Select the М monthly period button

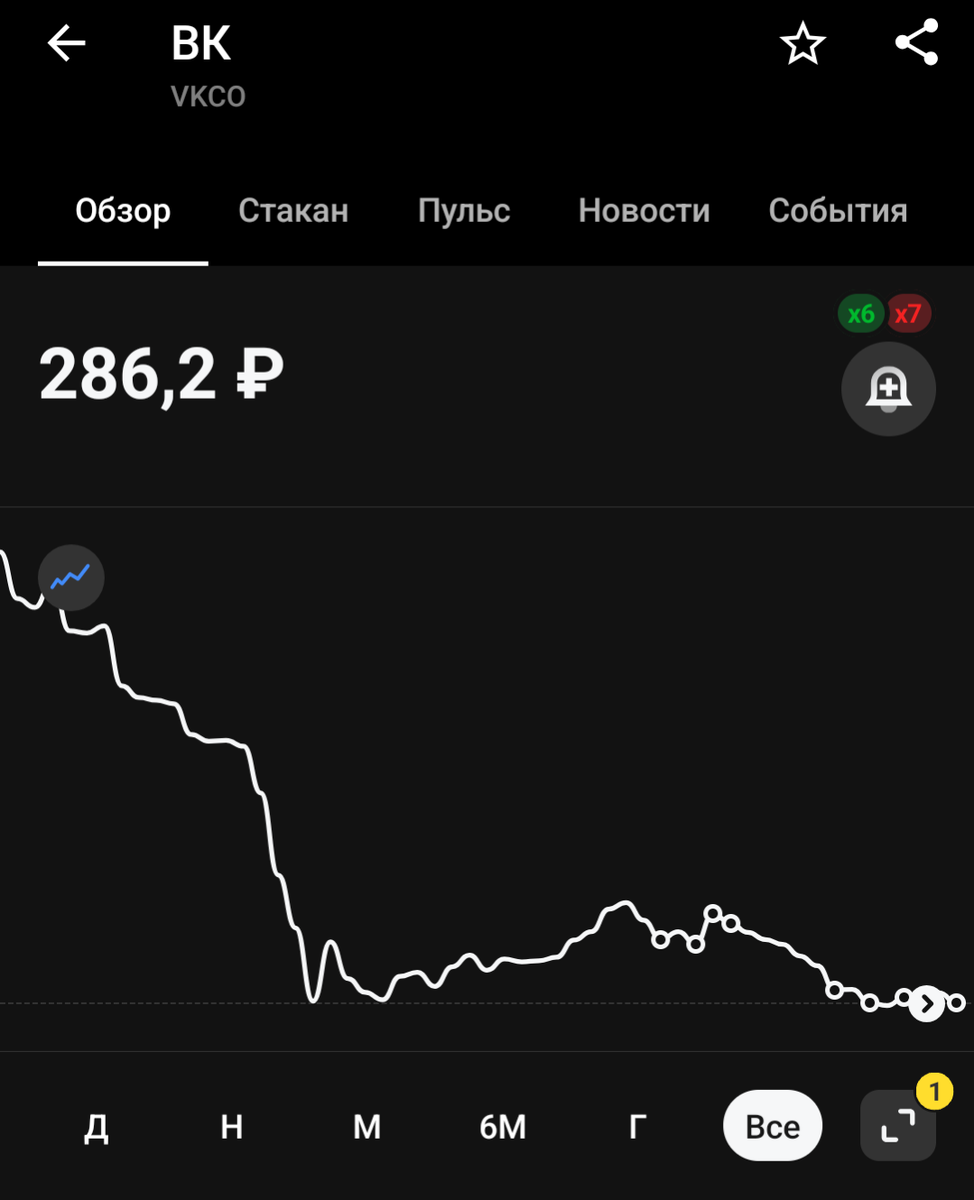coord(366,1126)
